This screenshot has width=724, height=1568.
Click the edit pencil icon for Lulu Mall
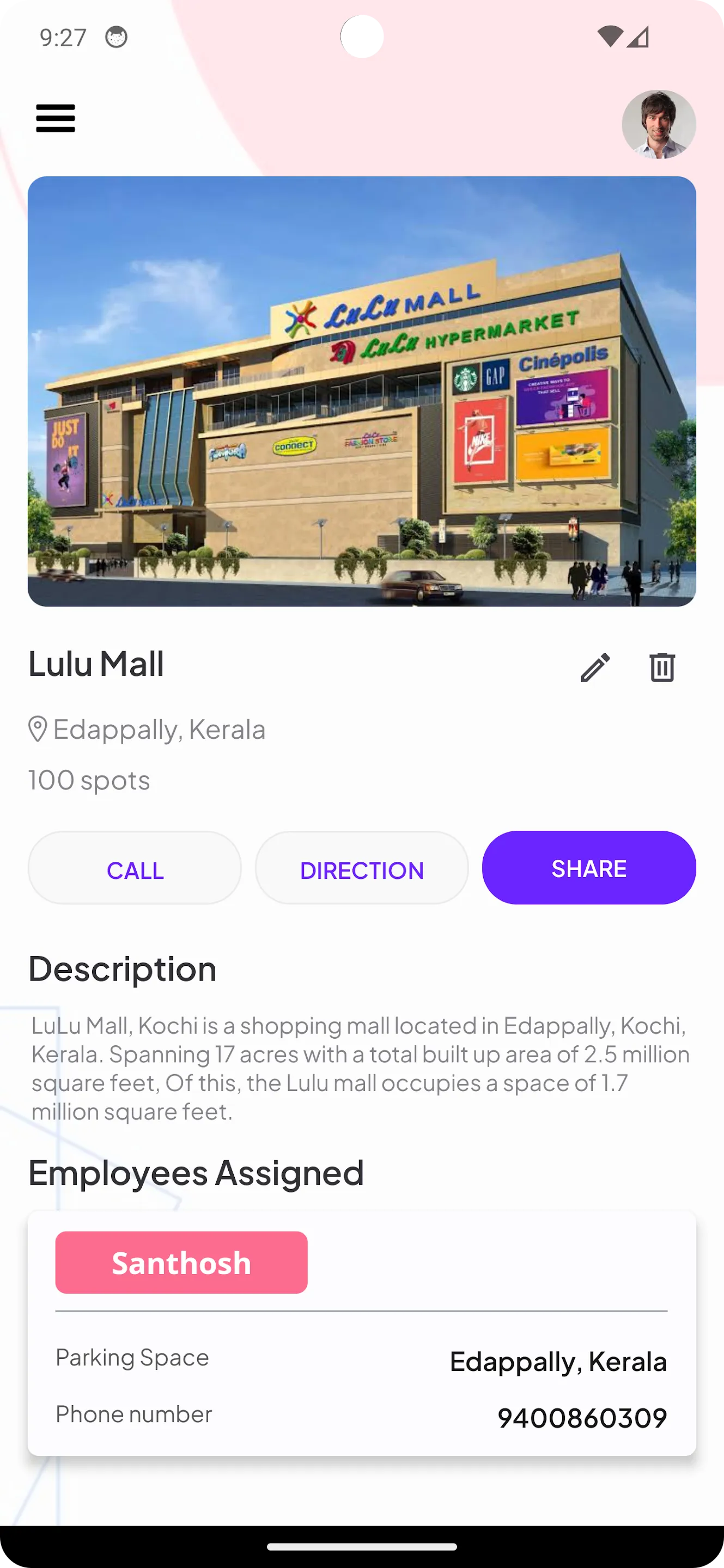tap(594, 667)
